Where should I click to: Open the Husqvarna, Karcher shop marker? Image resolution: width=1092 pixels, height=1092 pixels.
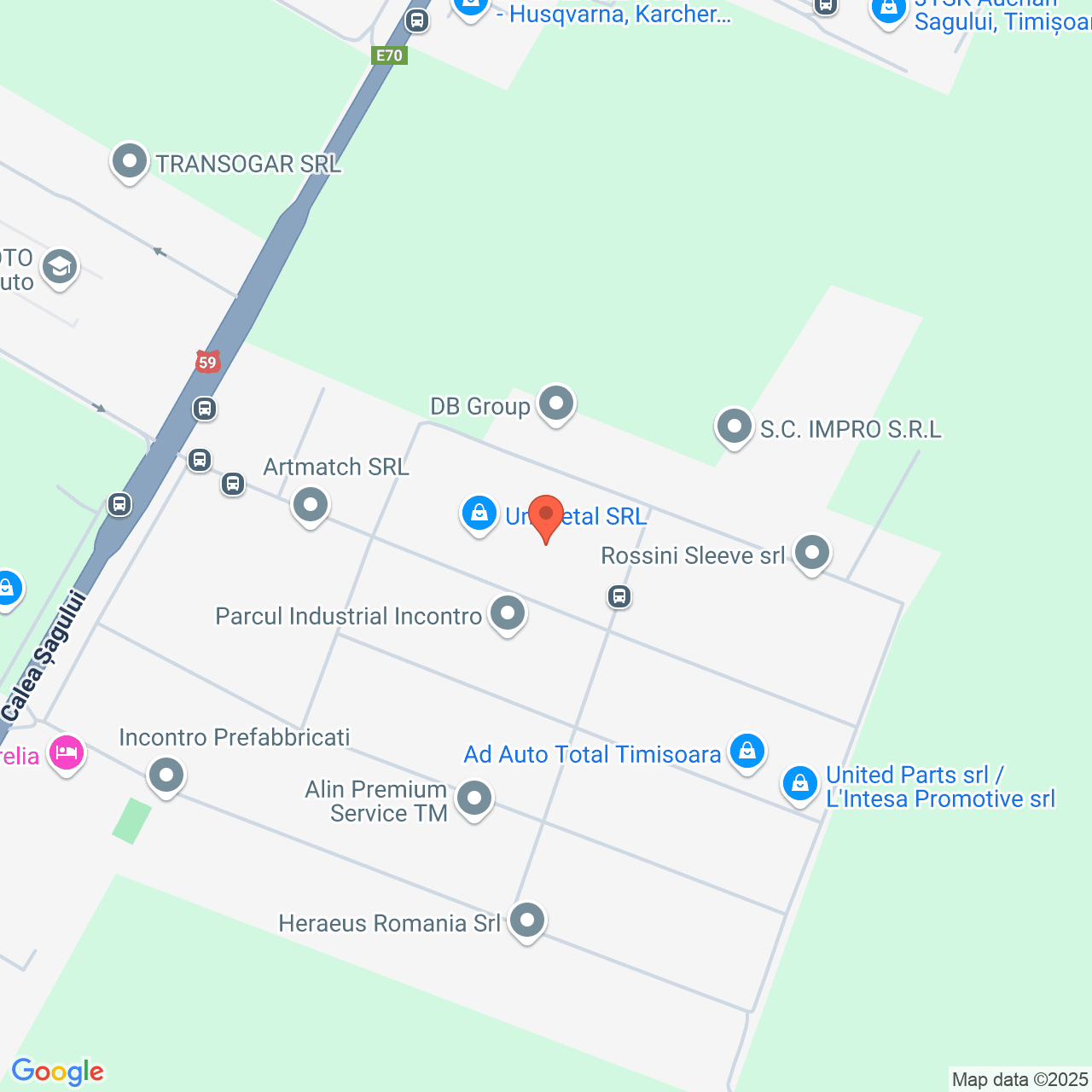[x=471, y=7]
